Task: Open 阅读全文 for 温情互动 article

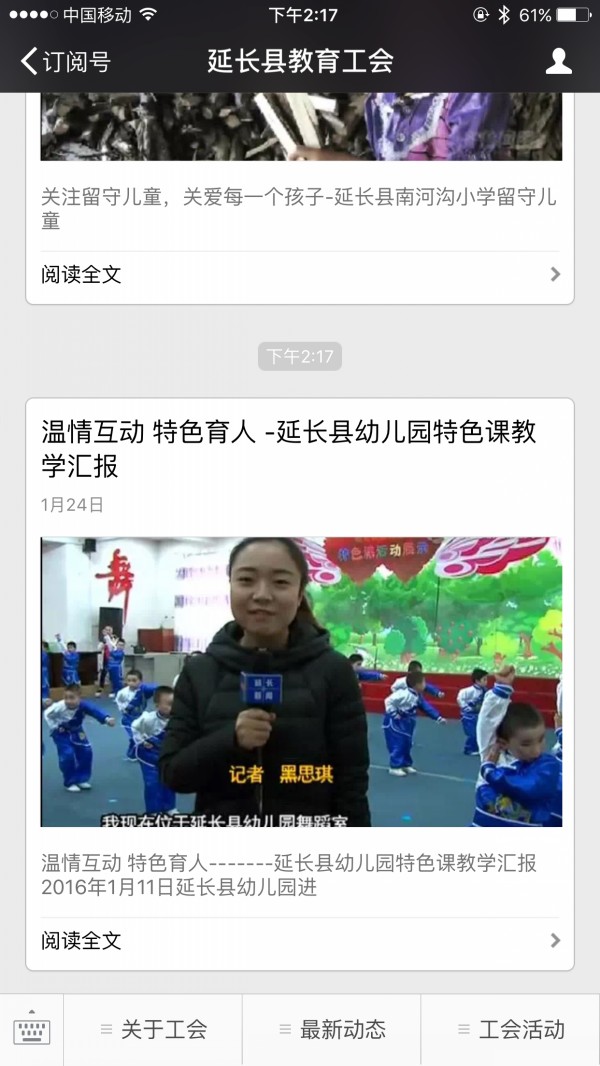Action: tap(300, 940)
